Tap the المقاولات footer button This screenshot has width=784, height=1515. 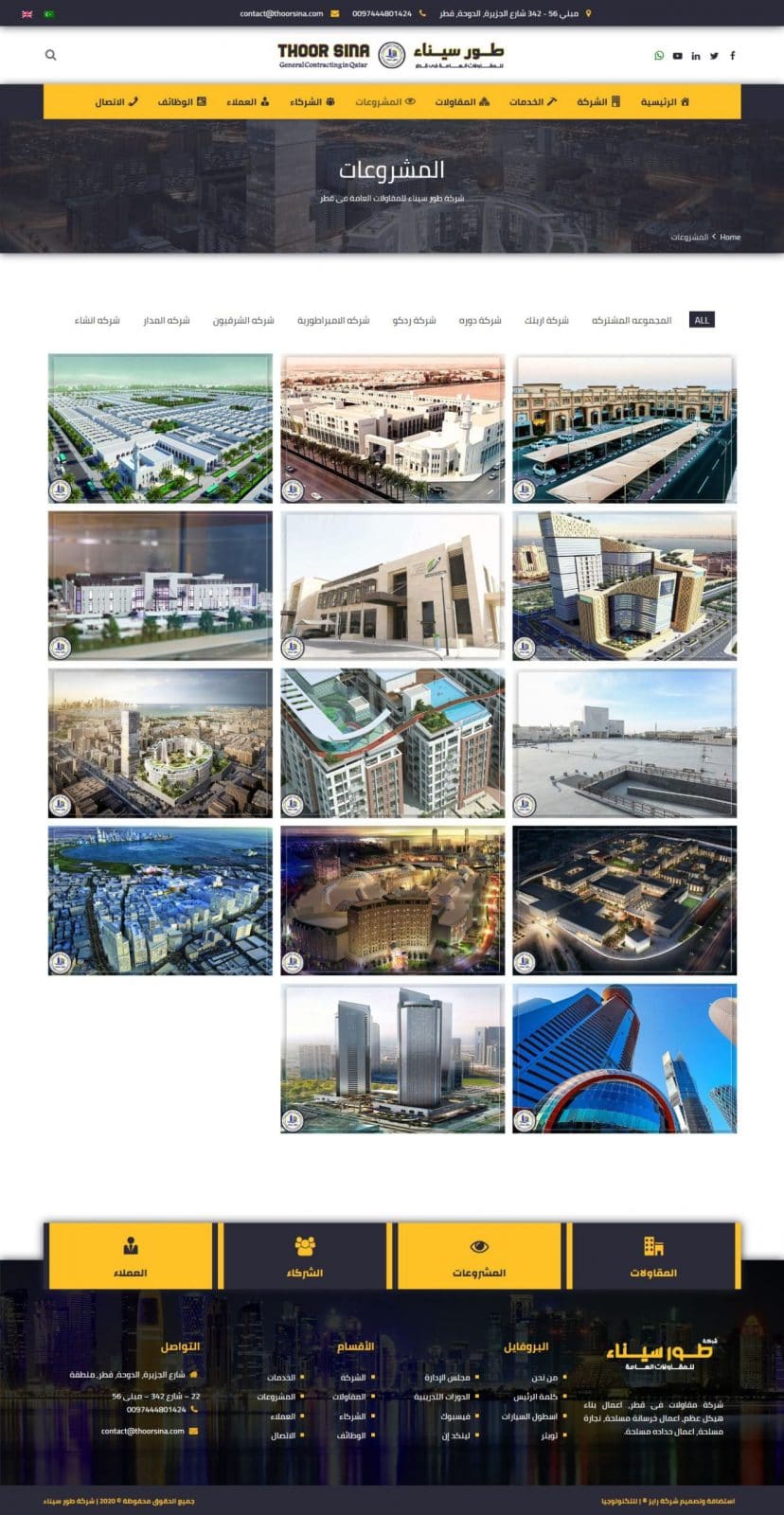(x=653, y=1256)
